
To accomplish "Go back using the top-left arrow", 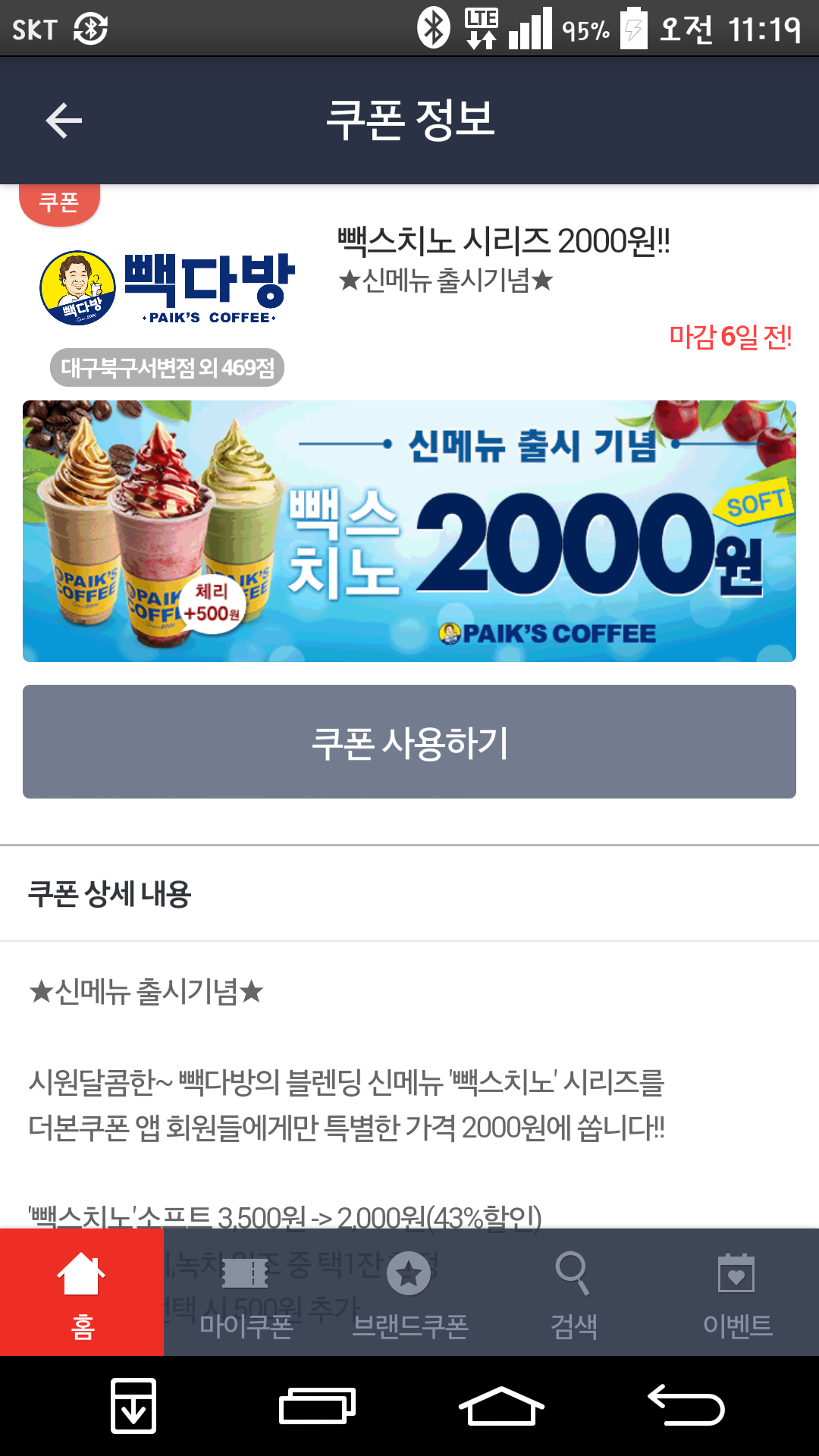I will pyautogui.click(x=64, y=121).
